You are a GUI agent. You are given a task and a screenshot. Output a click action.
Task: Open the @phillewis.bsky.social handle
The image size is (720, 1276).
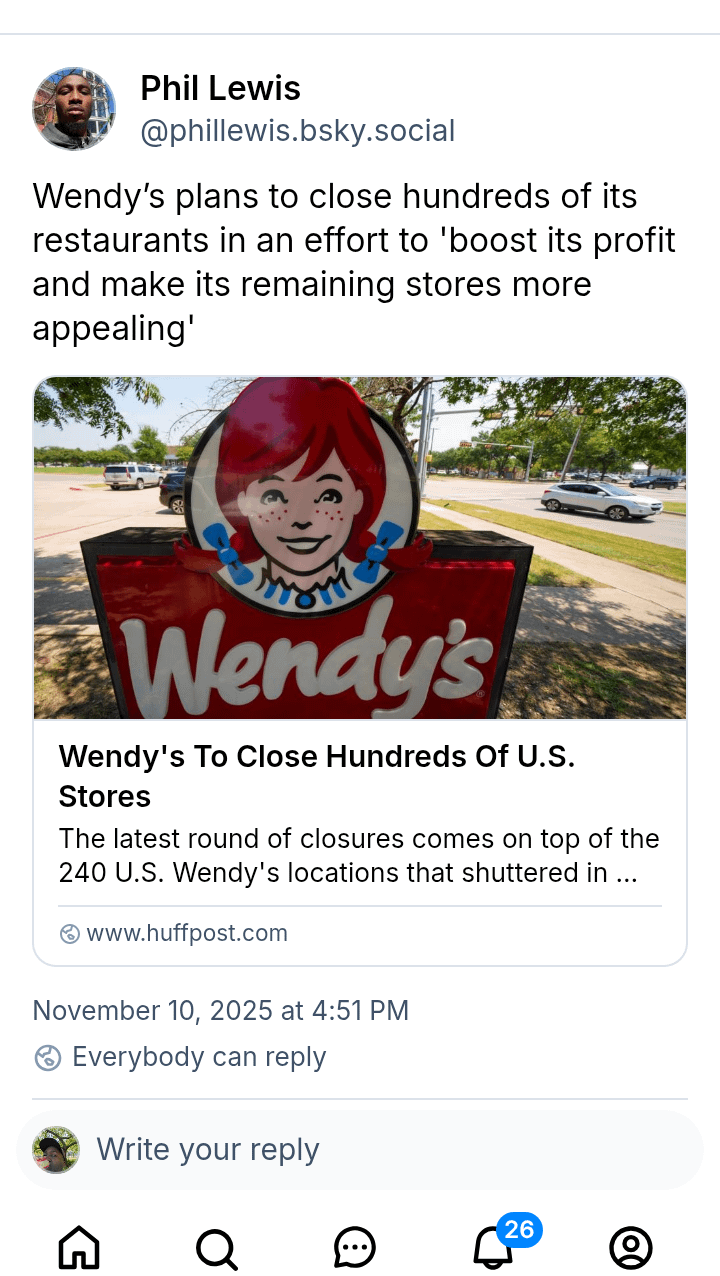tap(297, 131)
